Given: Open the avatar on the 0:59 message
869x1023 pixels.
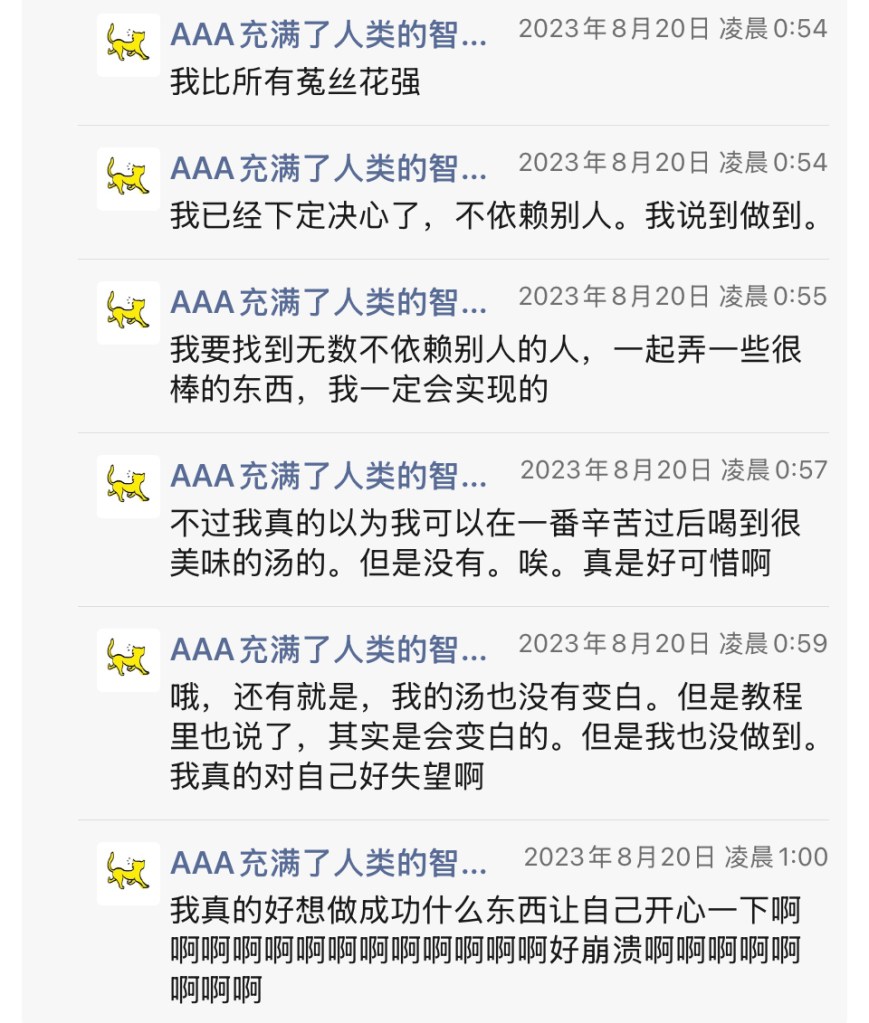Looking at the screenshot, I should tap(128, 660).
